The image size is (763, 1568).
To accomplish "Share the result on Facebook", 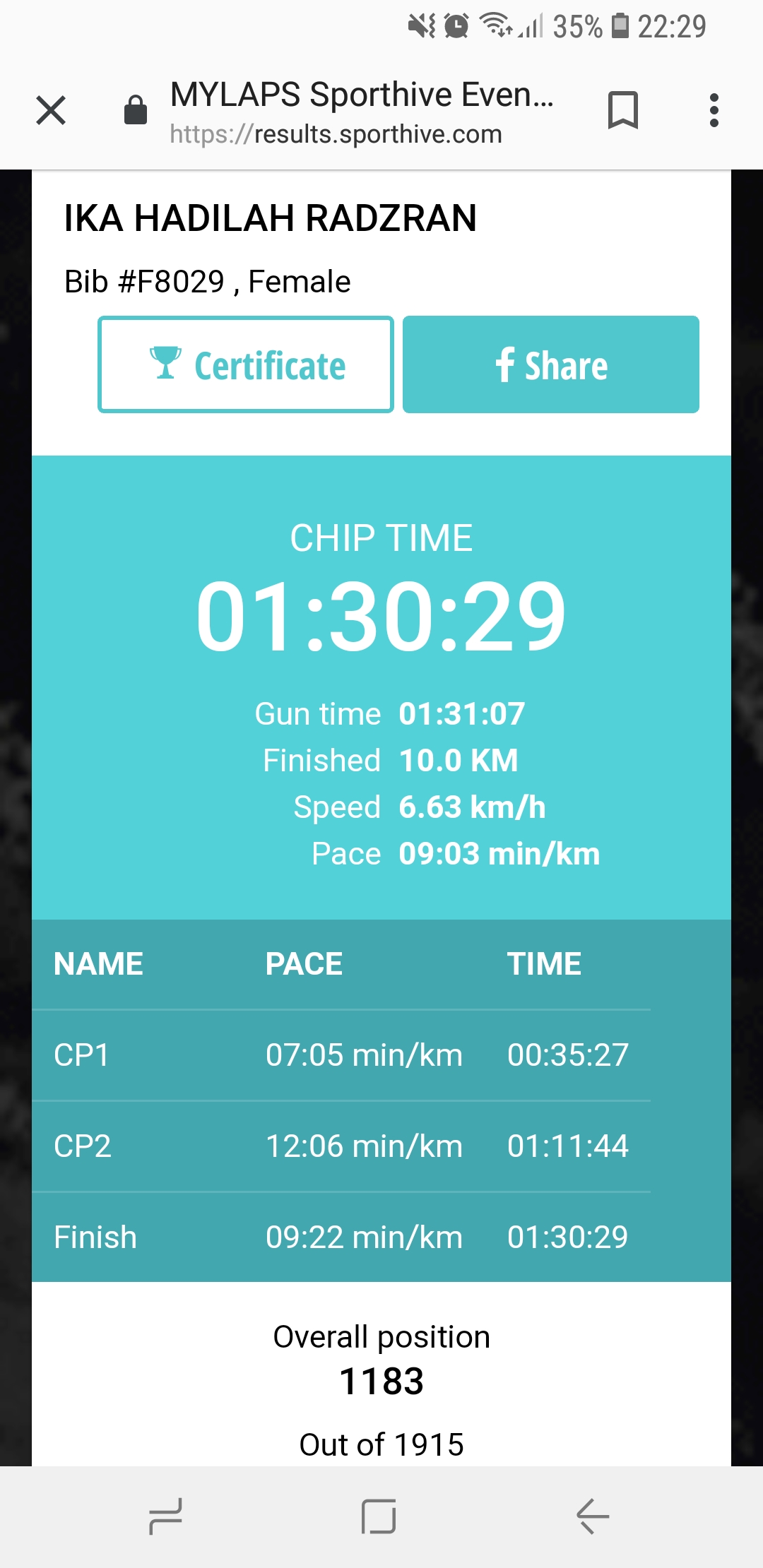I will pos(551,364).
